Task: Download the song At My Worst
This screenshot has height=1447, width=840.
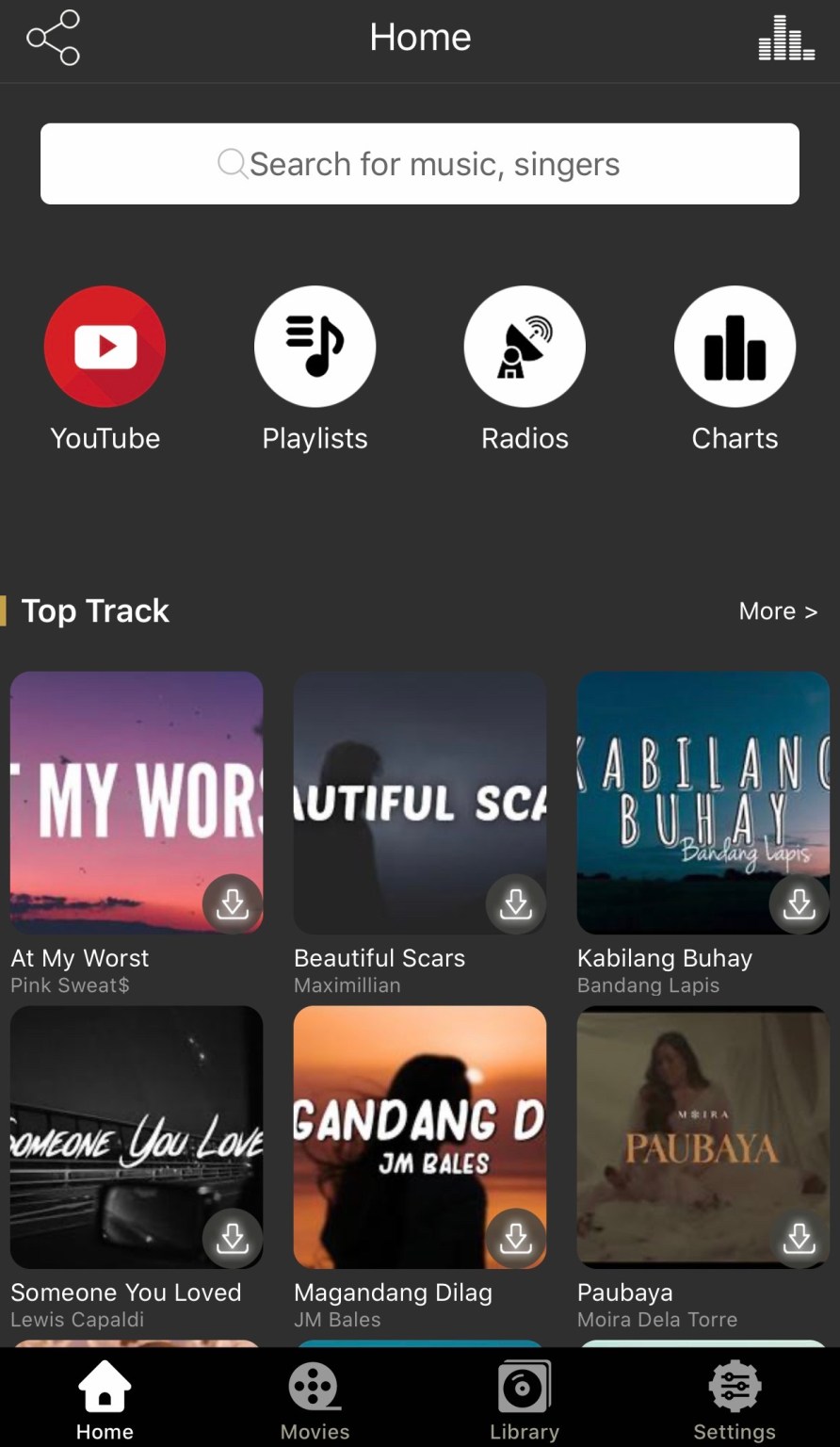Action: [x=233, y=904]
